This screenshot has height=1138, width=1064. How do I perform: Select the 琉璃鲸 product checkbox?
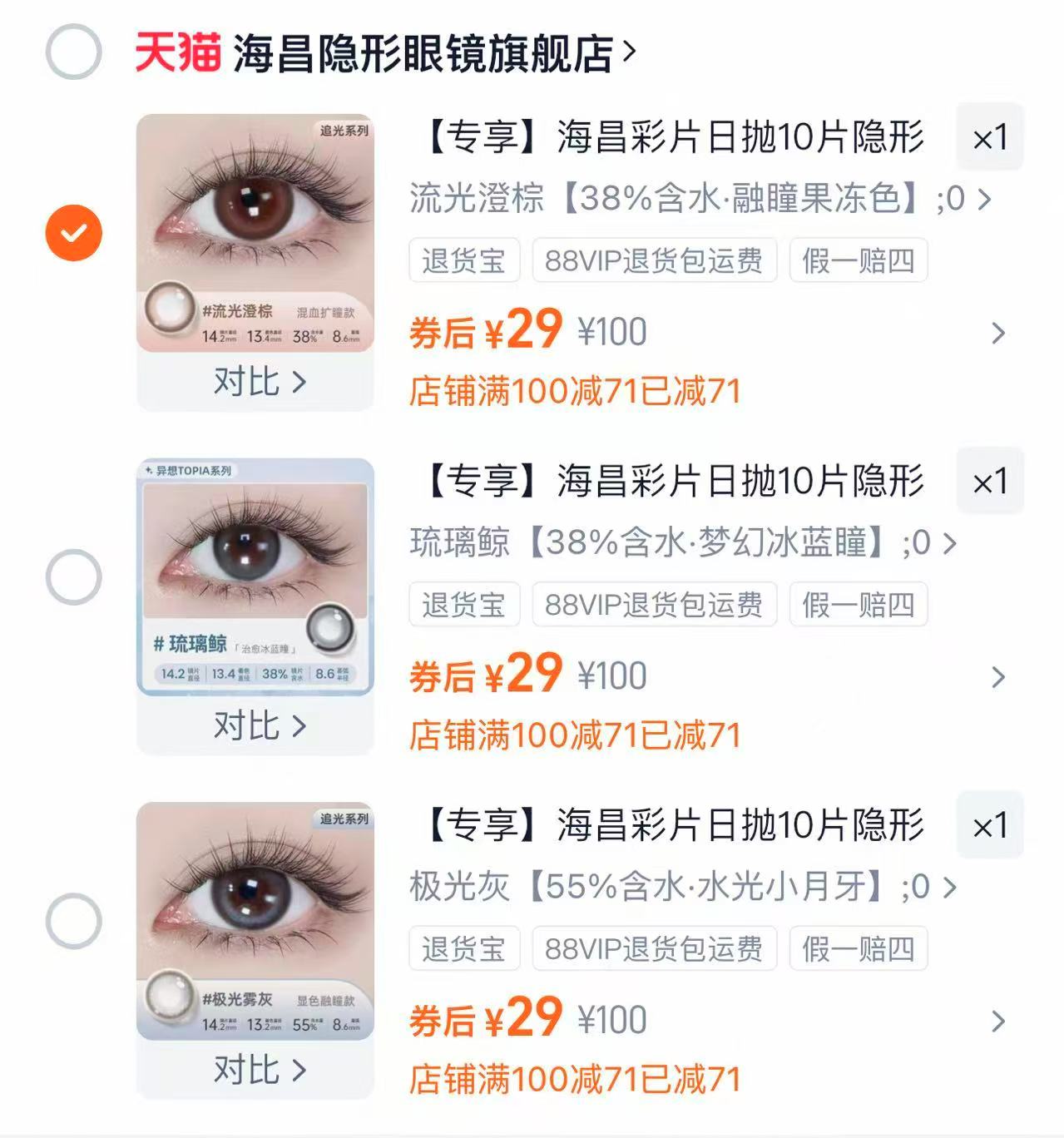[73, 576]
